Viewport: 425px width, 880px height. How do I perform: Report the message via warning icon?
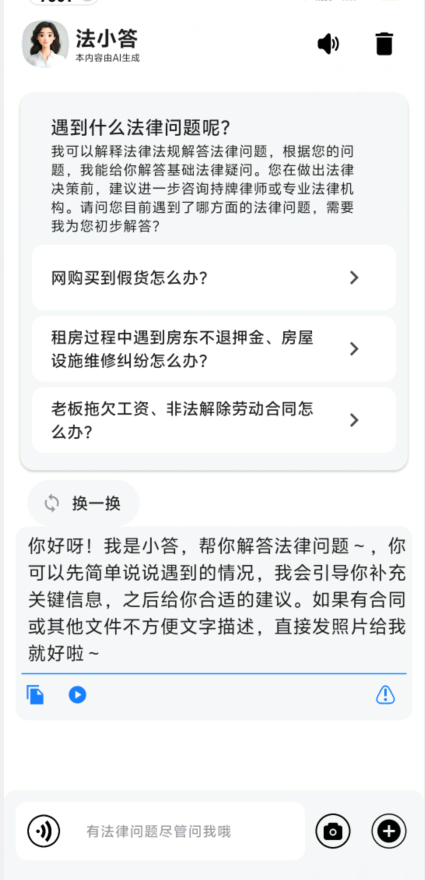[385, 695]
